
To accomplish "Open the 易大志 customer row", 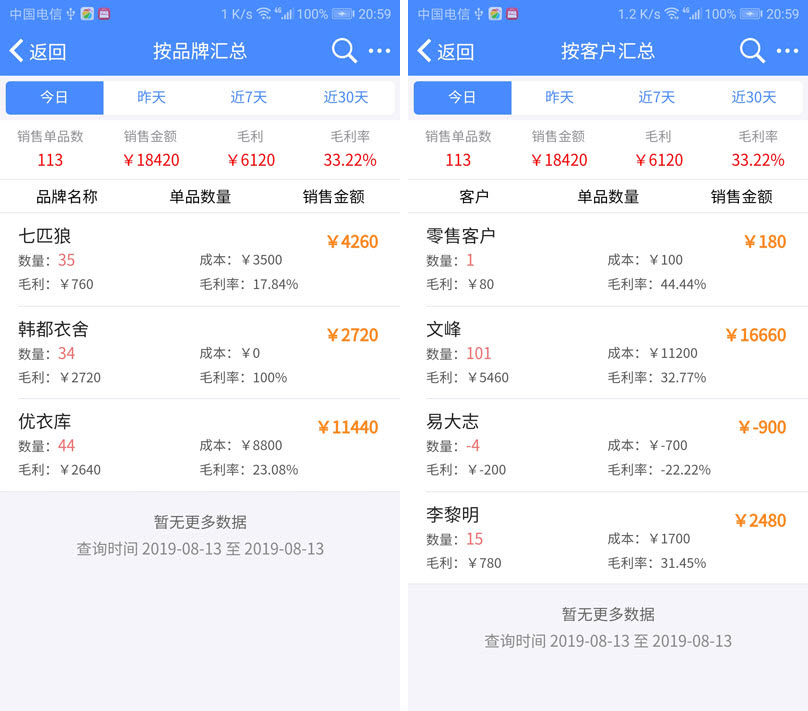I will pyautogui.click(x=607, y=445).
